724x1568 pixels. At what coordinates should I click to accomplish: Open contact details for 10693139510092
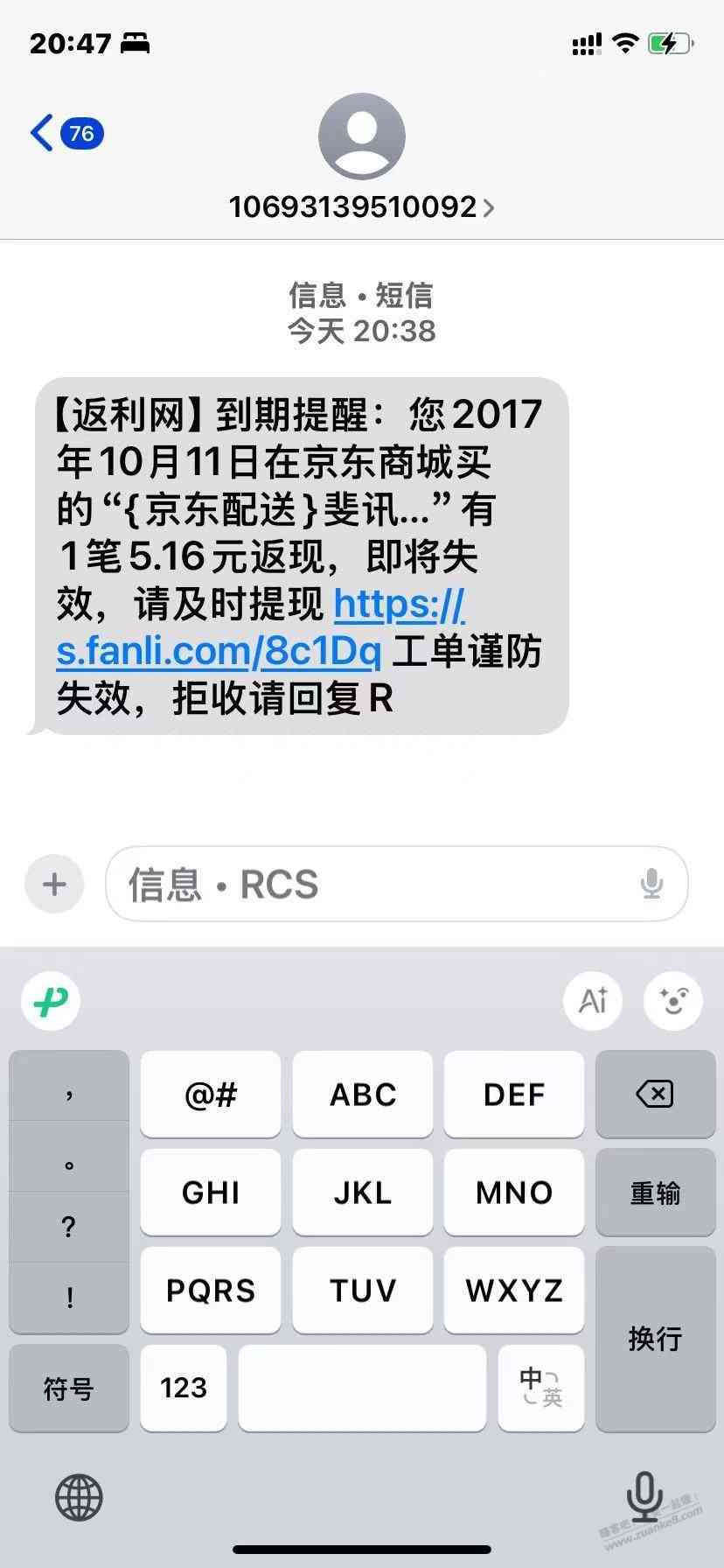pyautogui.click(x=361, y=207)
